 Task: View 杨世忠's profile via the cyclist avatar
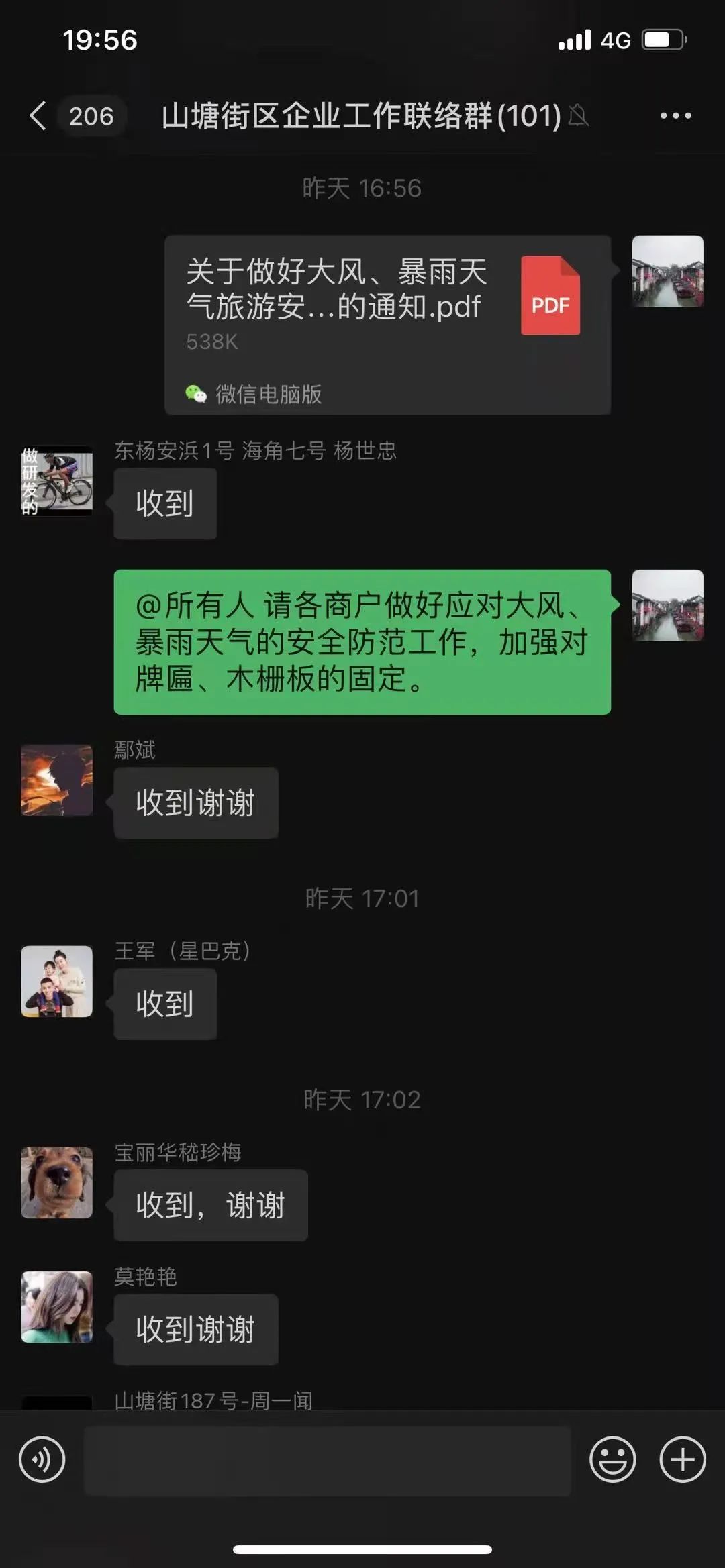(x=57, y=481)
